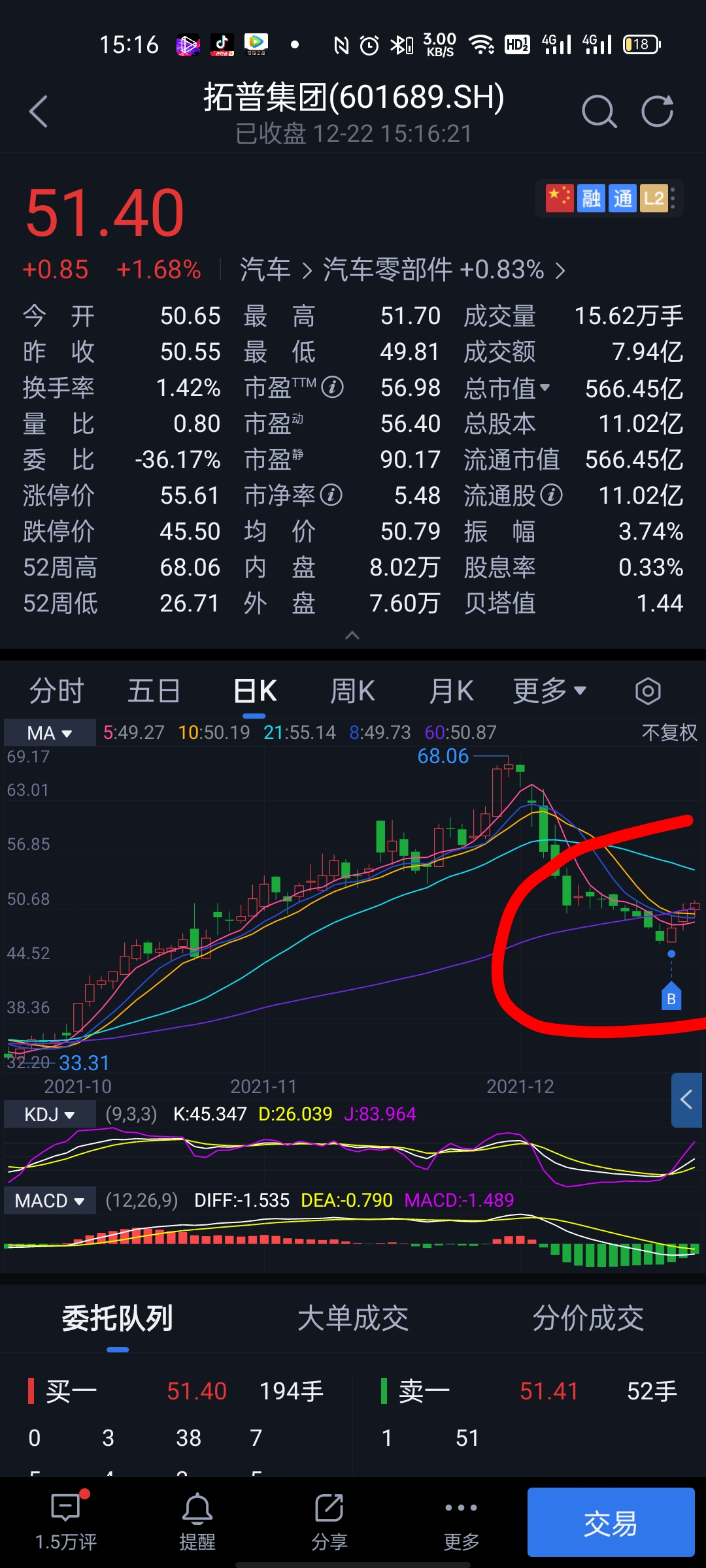The image size is (706, 1568).
Task: Open the 更多 chart period dropdown
Action: coord(549,691)
